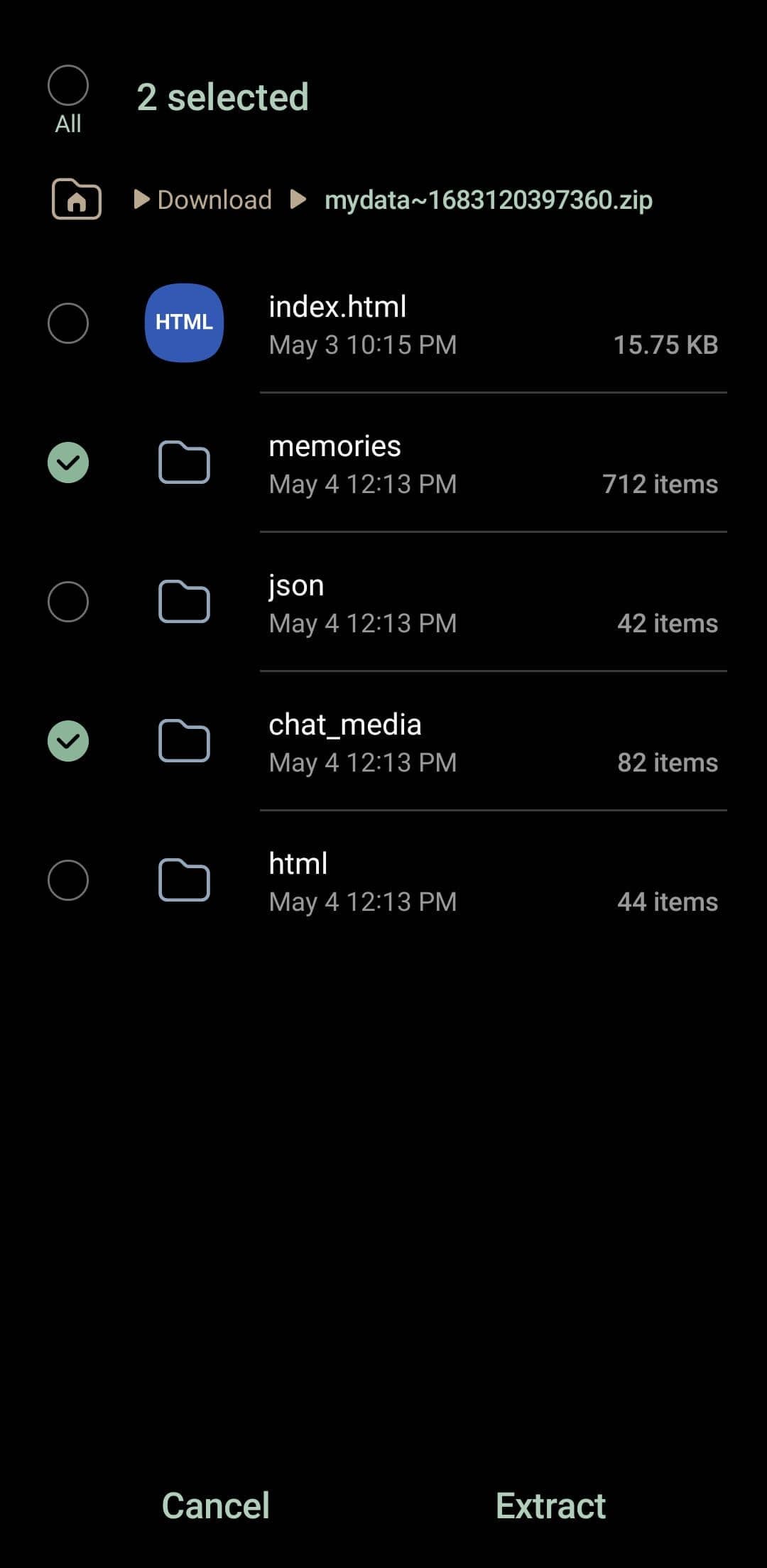
Task: Tick the checkbox next to the html folder
Action: (x=68, y=880)
